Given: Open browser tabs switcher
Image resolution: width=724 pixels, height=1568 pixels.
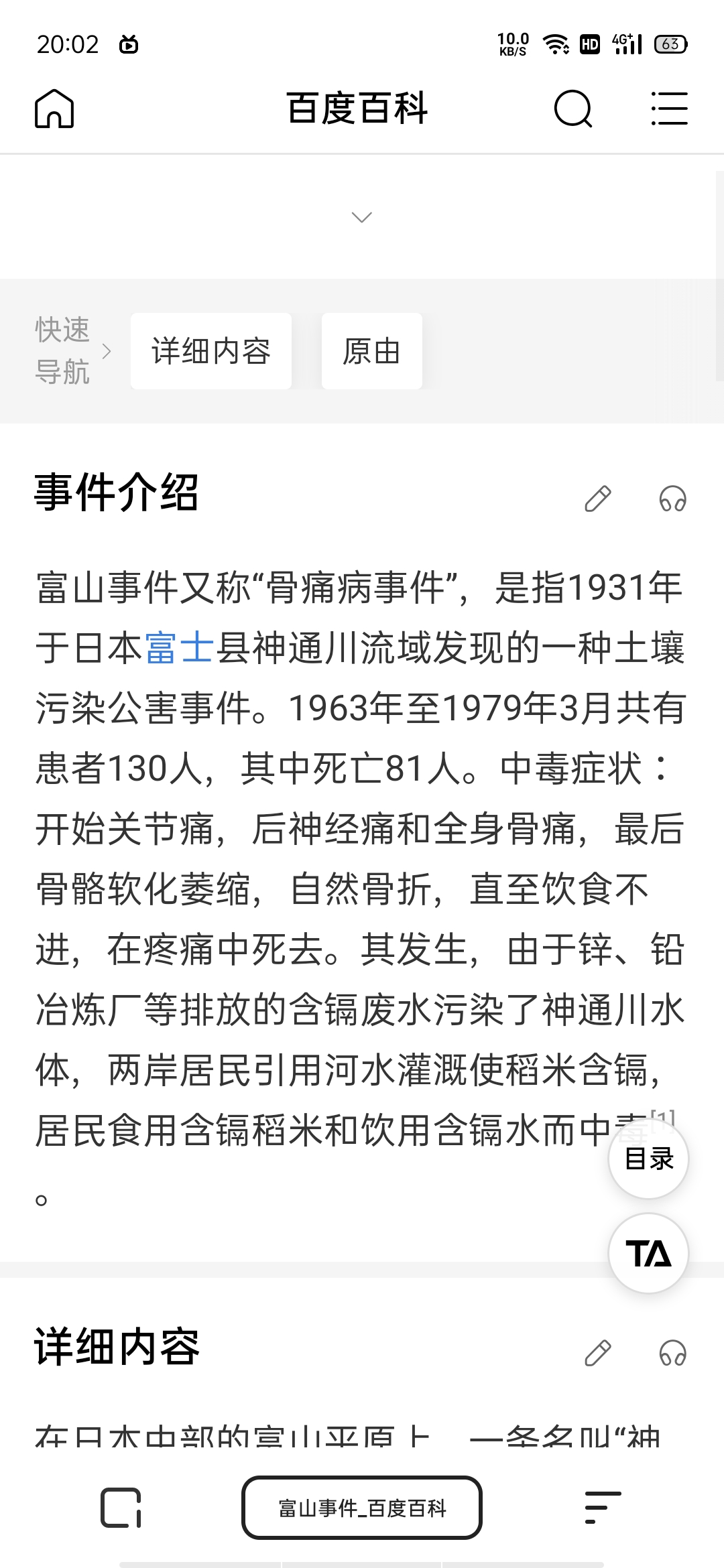Looking at the screenshot, I should click(121, 1508).
